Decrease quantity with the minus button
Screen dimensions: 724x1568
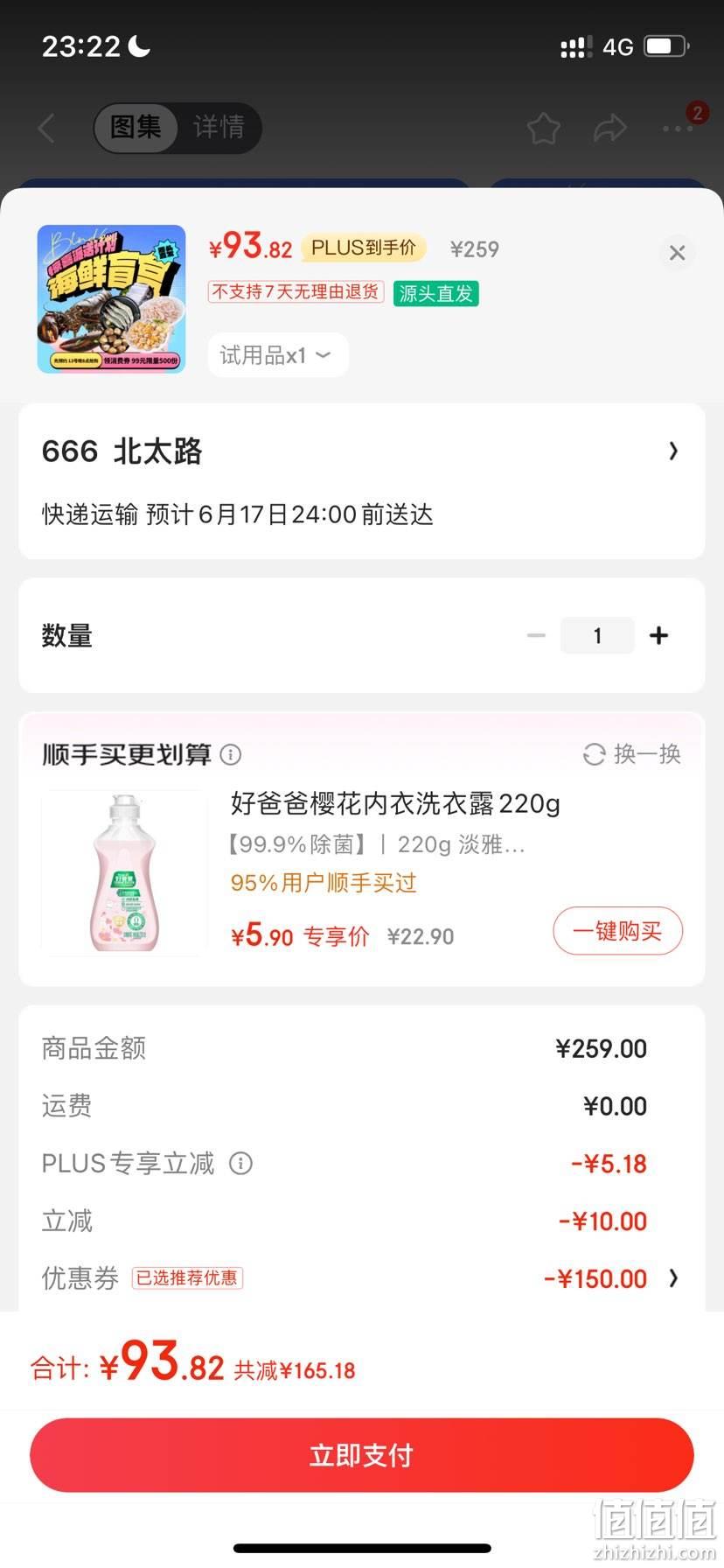point(537,635)
